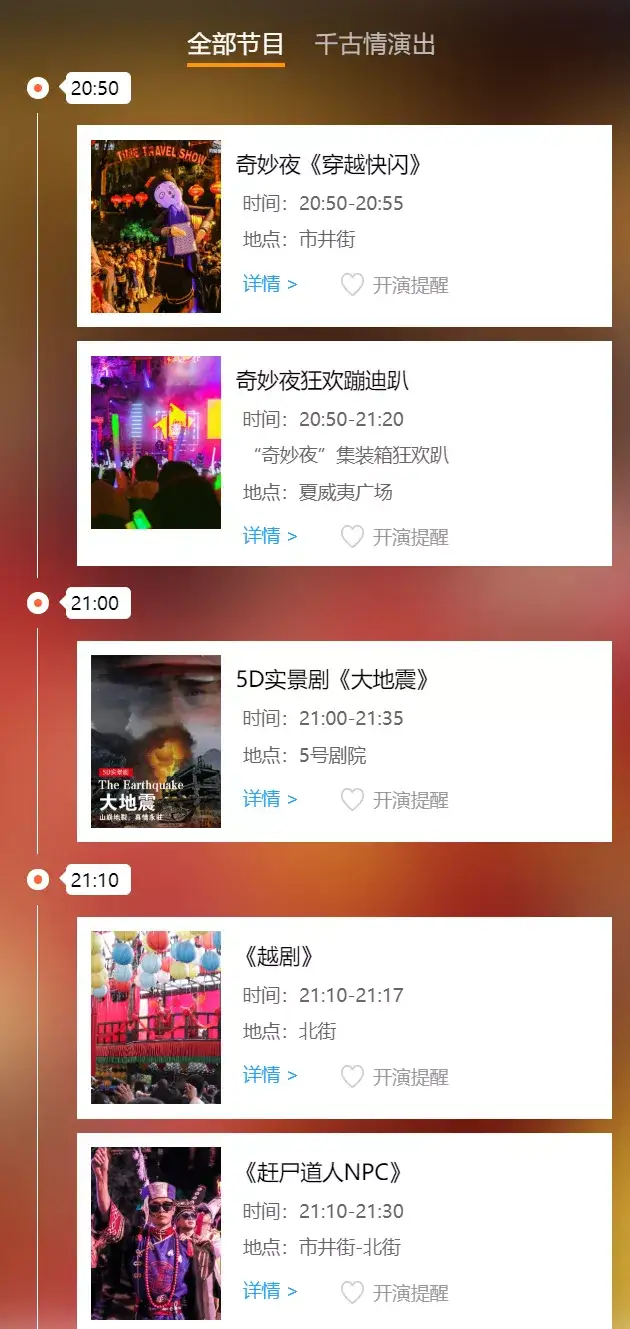View 详情 of 奇妙夜狂欢蹦迪趴
This screenshot has height=1329, width=630.
(x=270, y=536)
